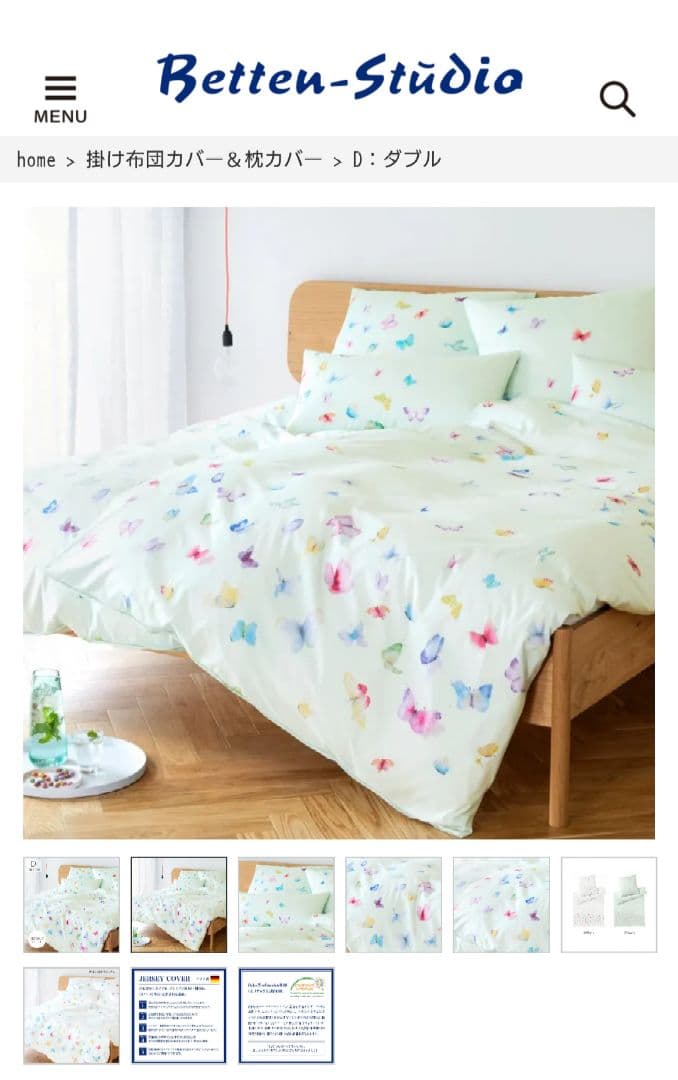Show the pillow close-up thumbnail

(286, 905)
